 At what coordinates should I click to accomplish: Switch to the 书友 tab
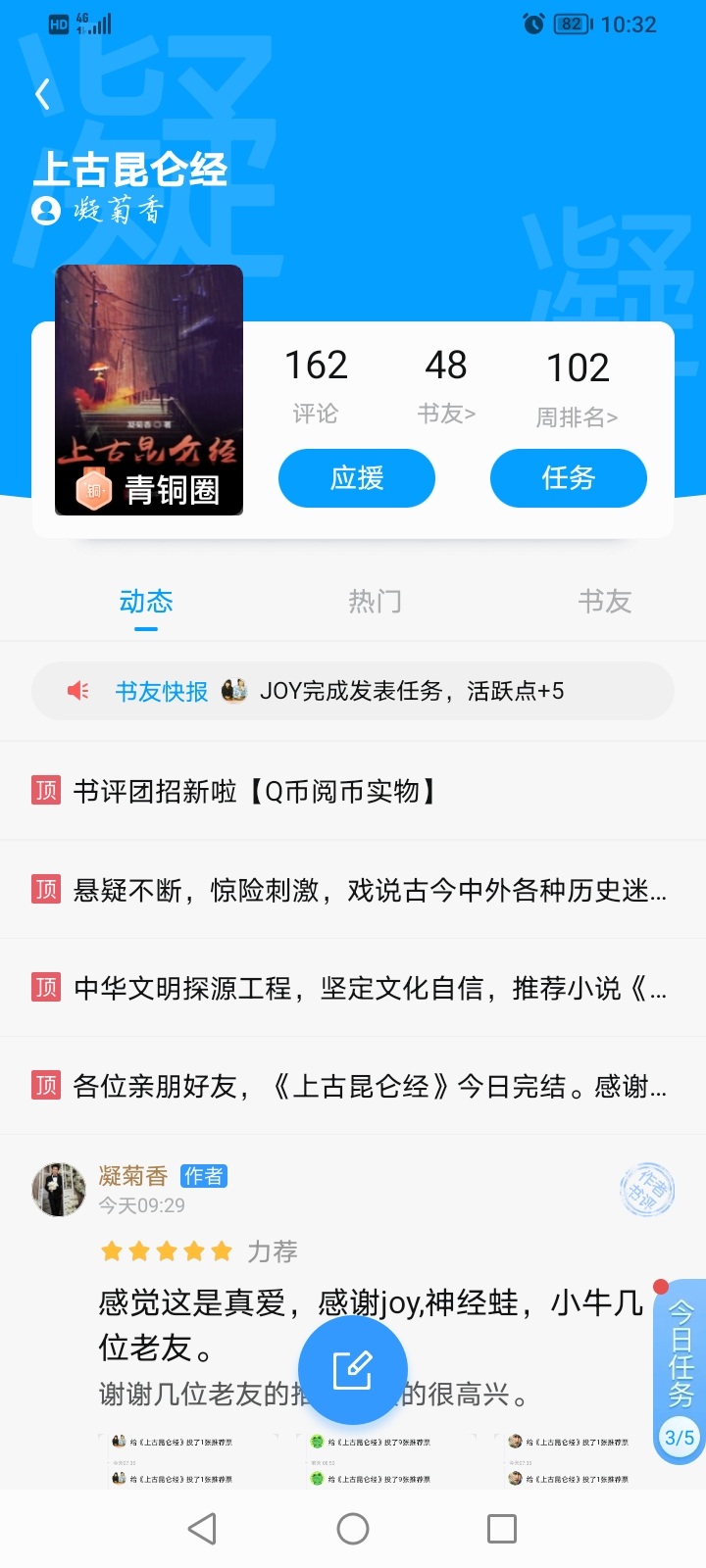pos(604,601)
